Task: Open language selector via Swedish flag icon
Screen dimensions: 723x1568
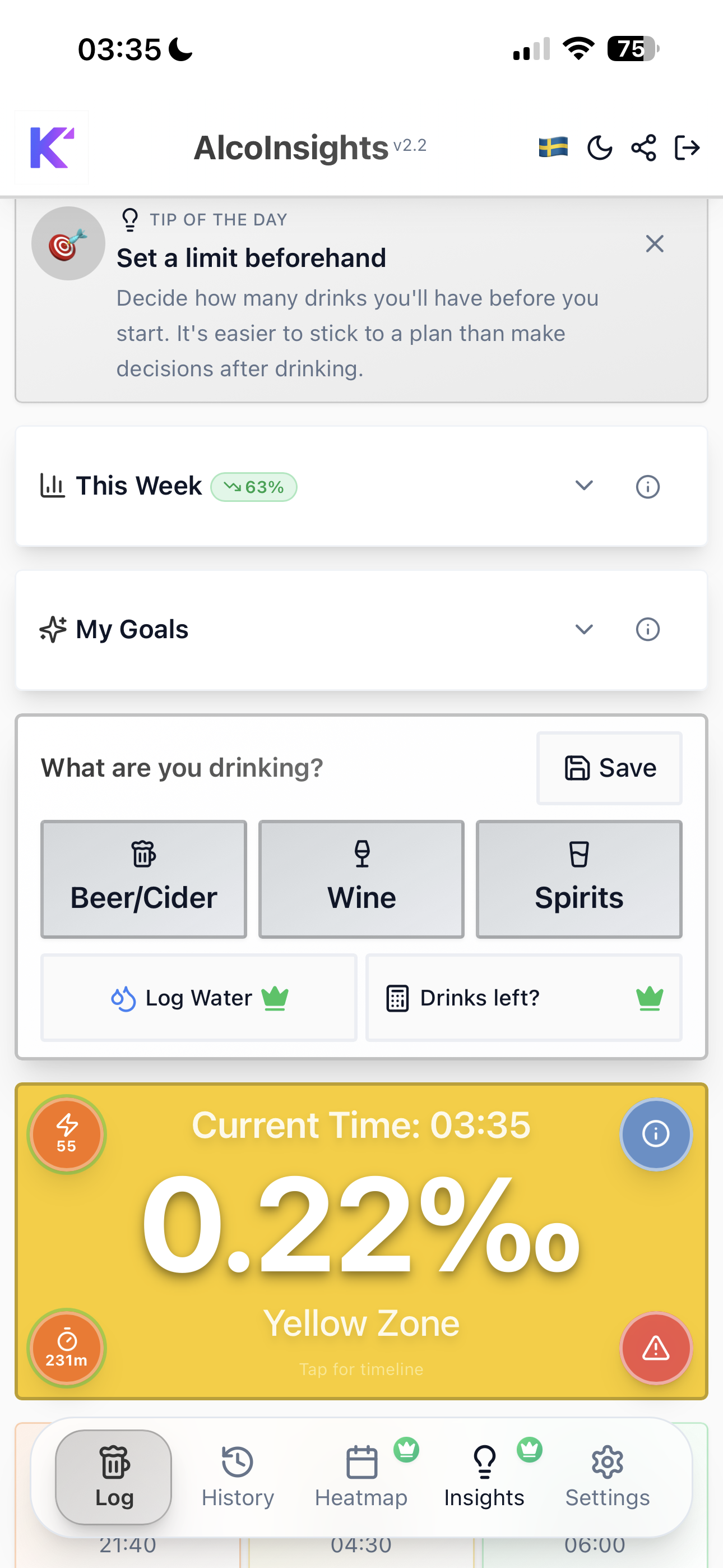Action: point(553,146)
